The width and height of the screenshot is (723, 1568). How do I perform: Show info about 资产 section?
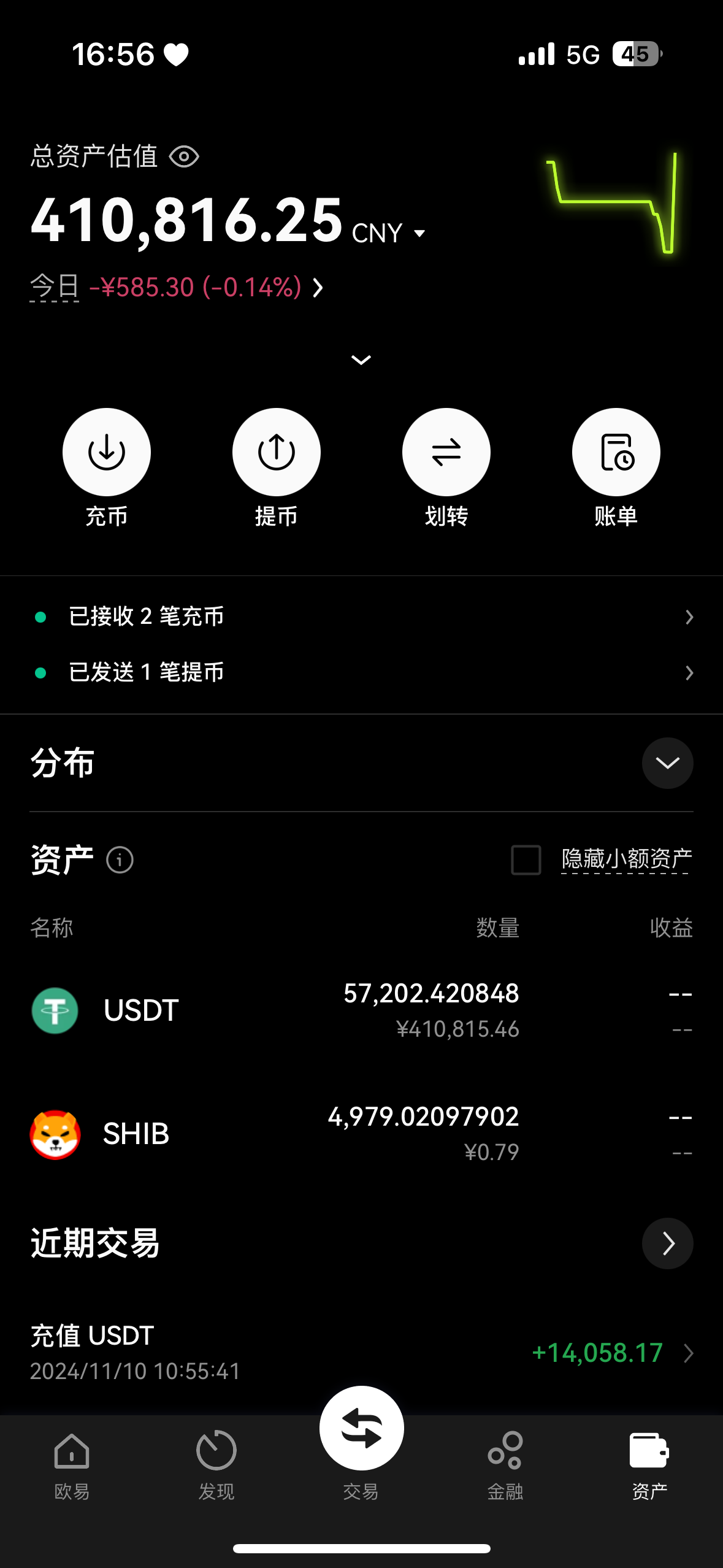pyautogui.click(x=120, y=859)
